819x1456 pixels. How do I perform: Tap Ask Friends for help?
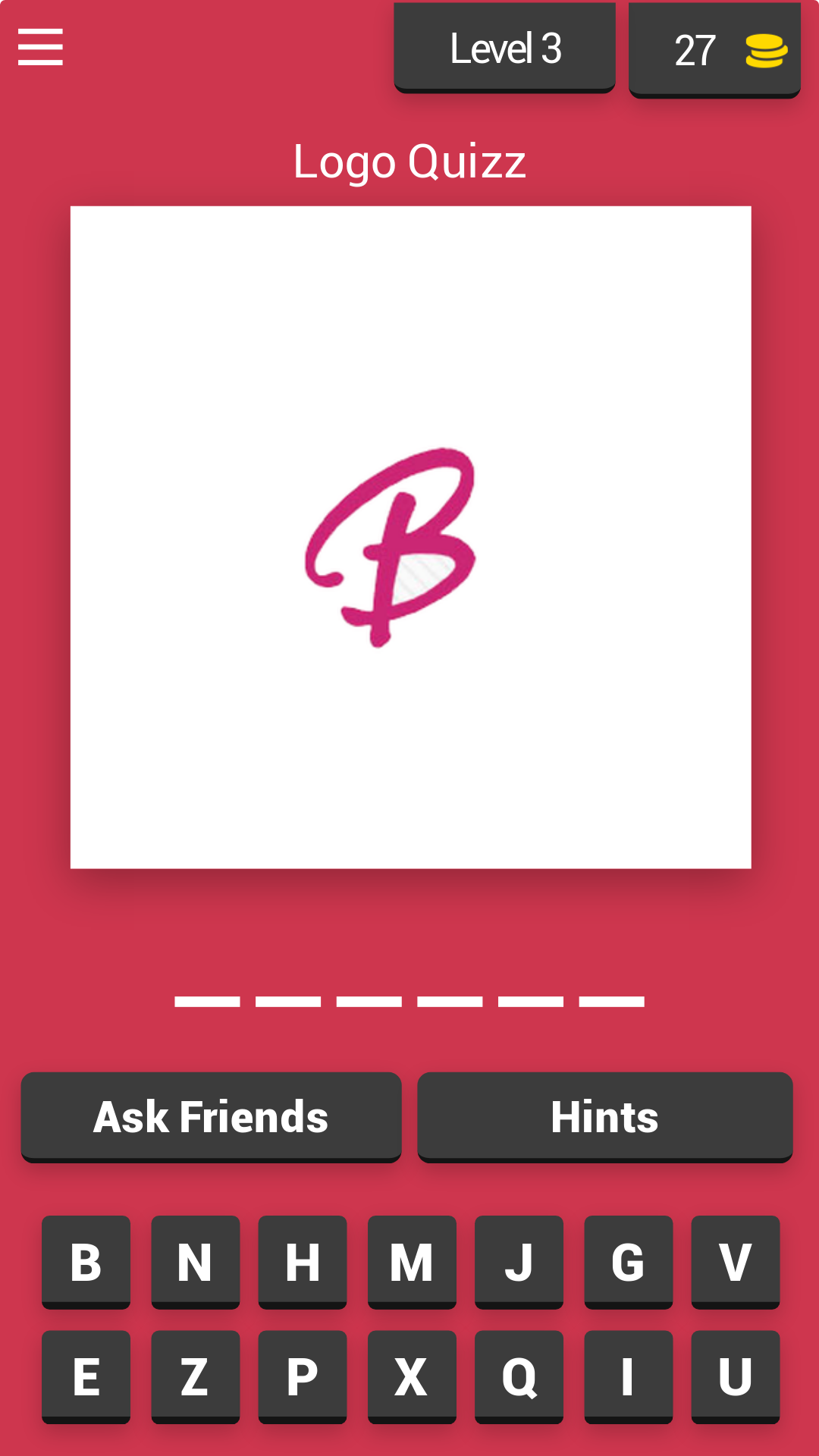211,1117
